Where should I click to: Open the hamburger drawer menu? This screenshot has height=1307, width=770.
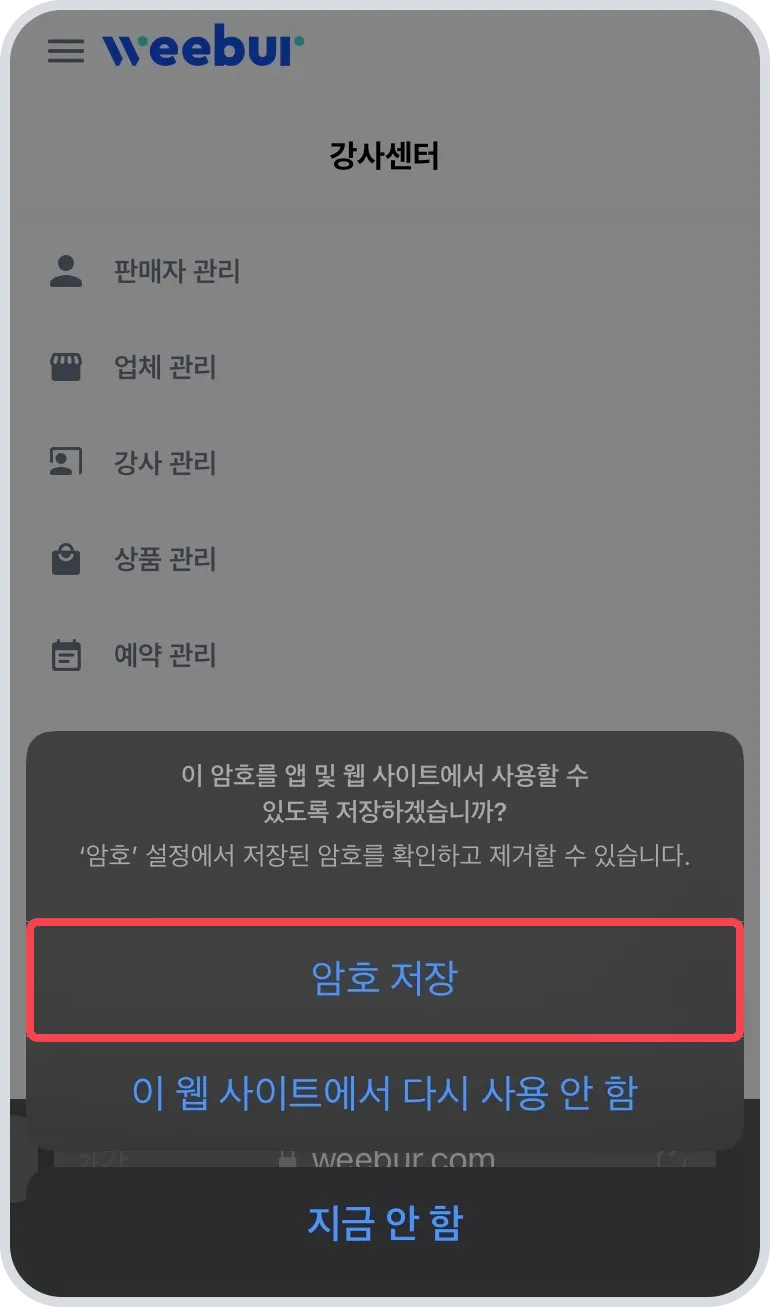coord(66,50)
